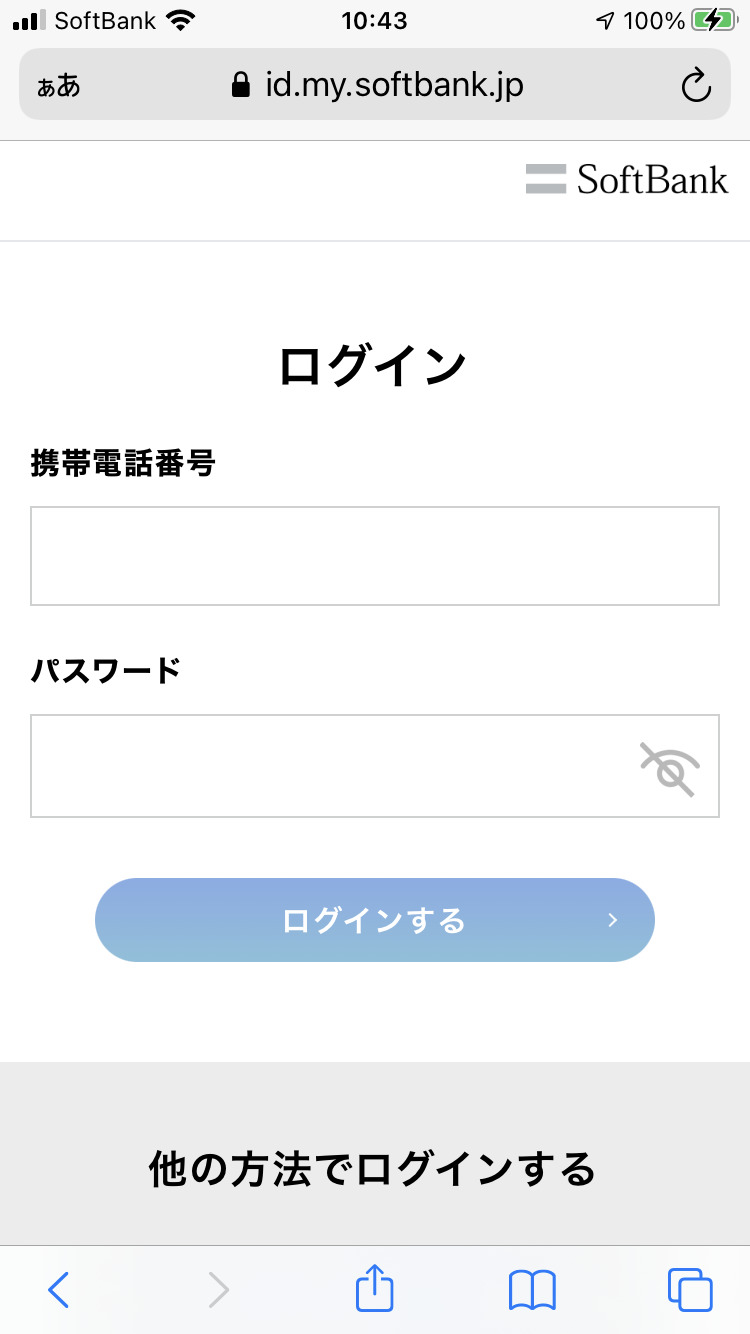750x1334 pixels.
Task: Toggle password visibility eye icon
Action: (669, 770)
